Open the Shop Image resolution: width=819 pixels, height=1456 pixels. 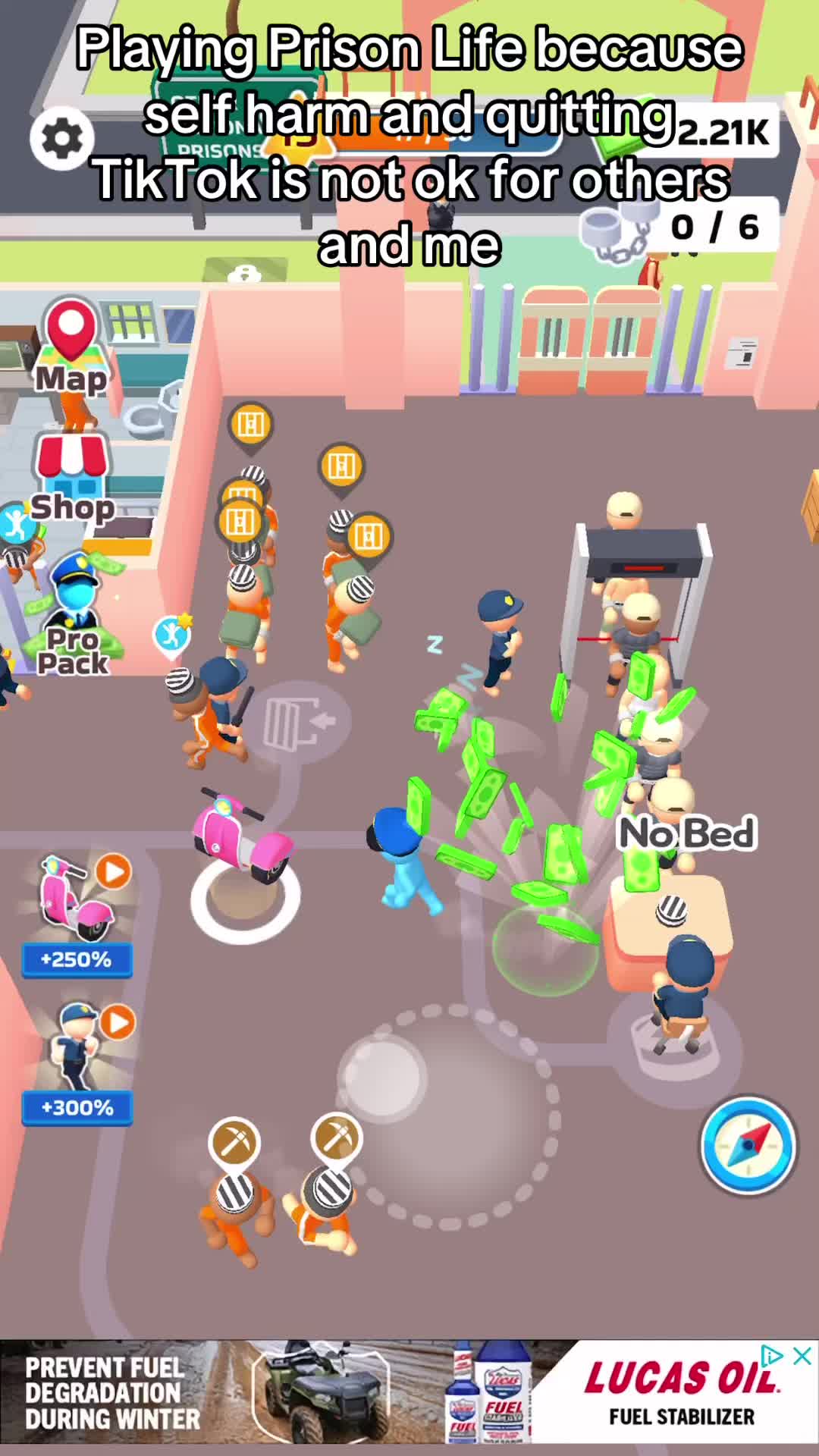pos(73,479)
